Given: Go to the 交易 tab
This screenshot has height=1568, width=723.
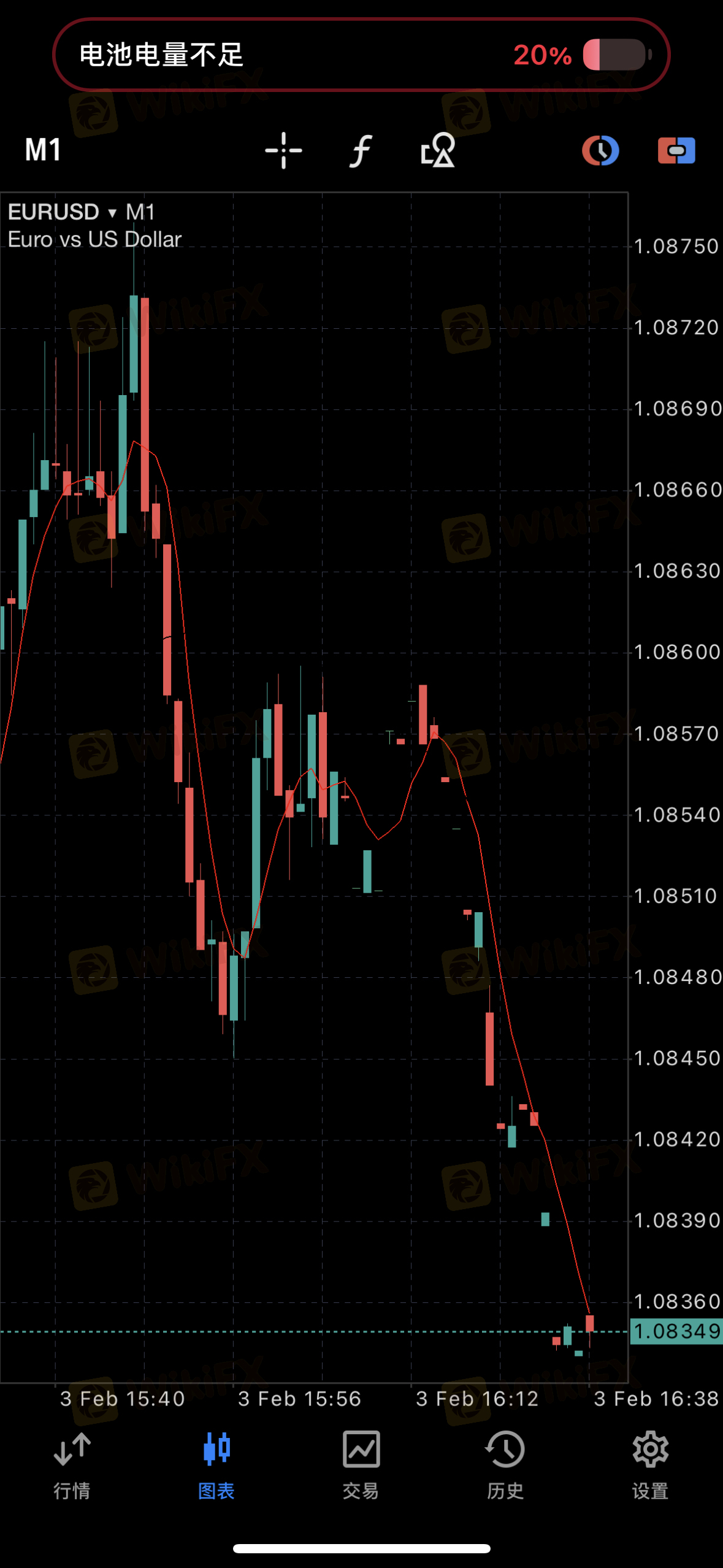Looking at the screenshot, I should [x=361, y=1466].
